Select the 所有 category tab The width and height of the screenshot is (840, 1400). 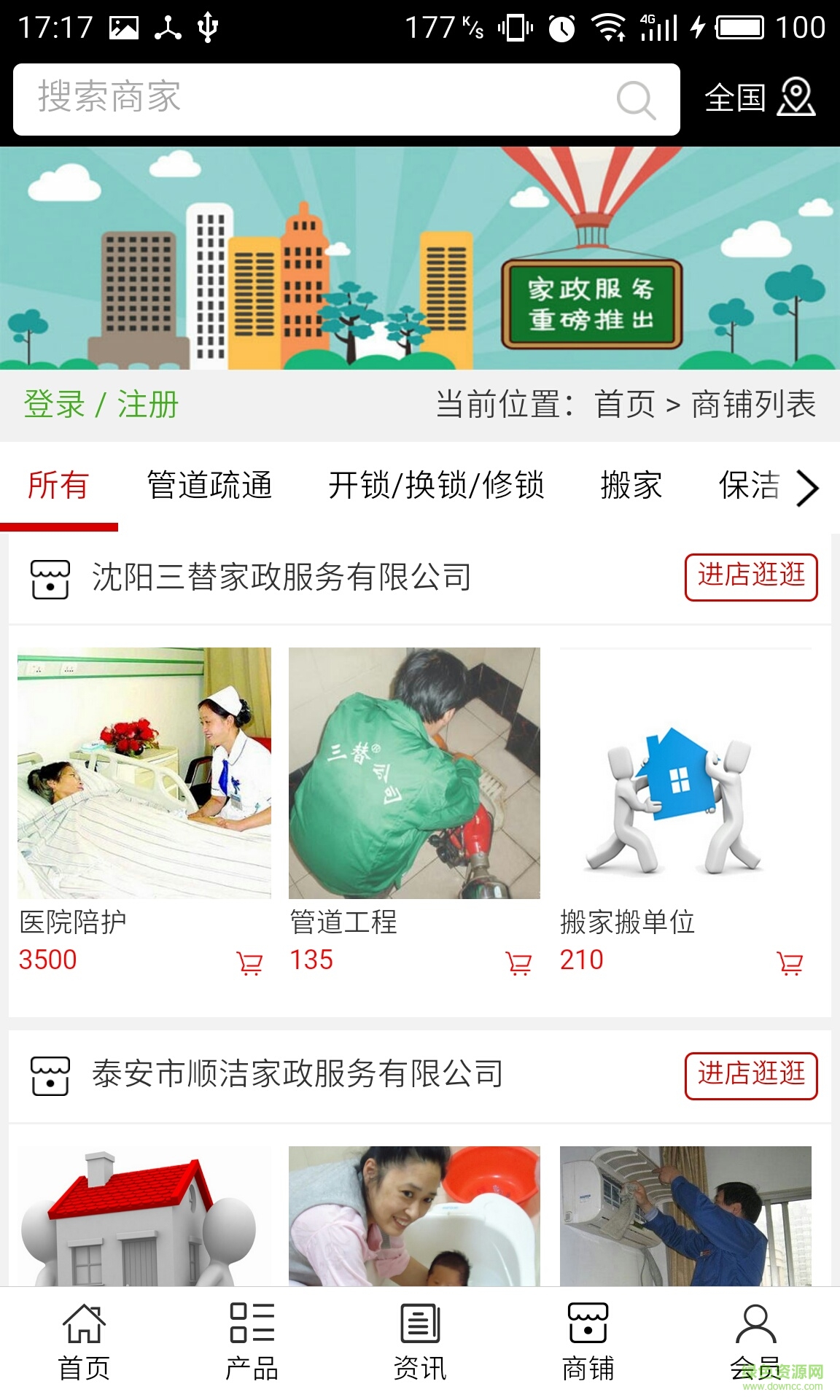58,486
